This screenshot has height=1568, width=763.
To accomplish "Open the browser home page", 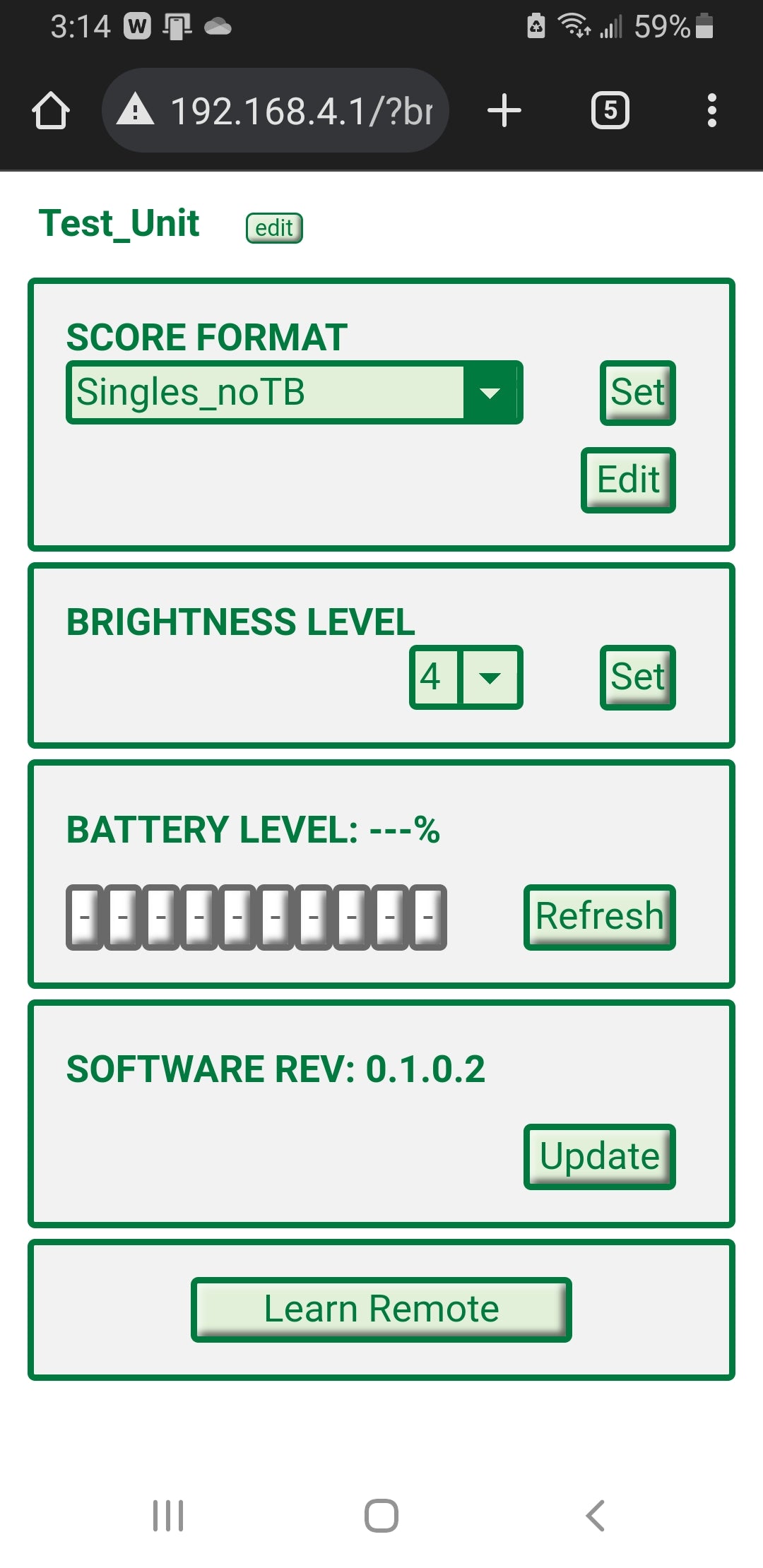I will 51,111.
